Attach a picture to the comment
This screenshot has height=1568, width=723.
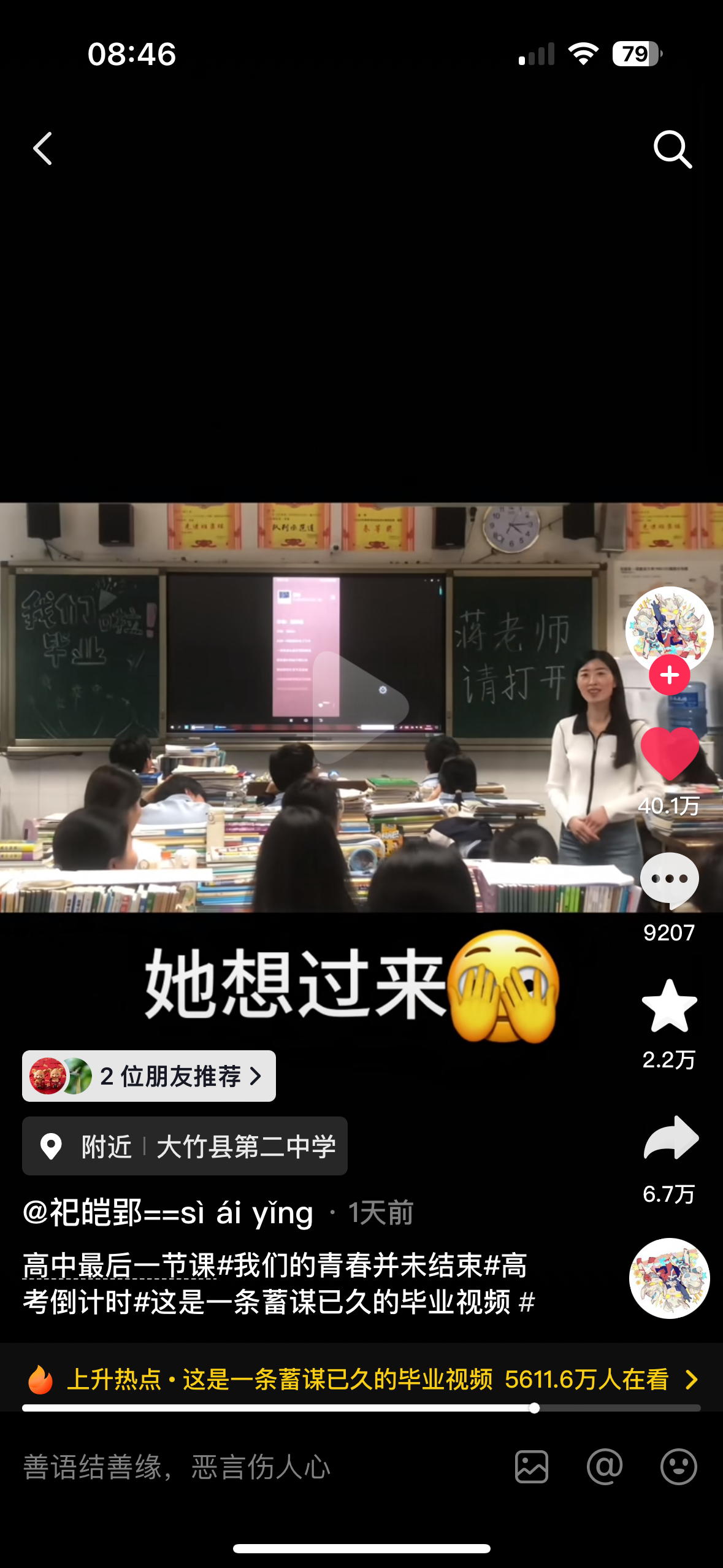532,1467
